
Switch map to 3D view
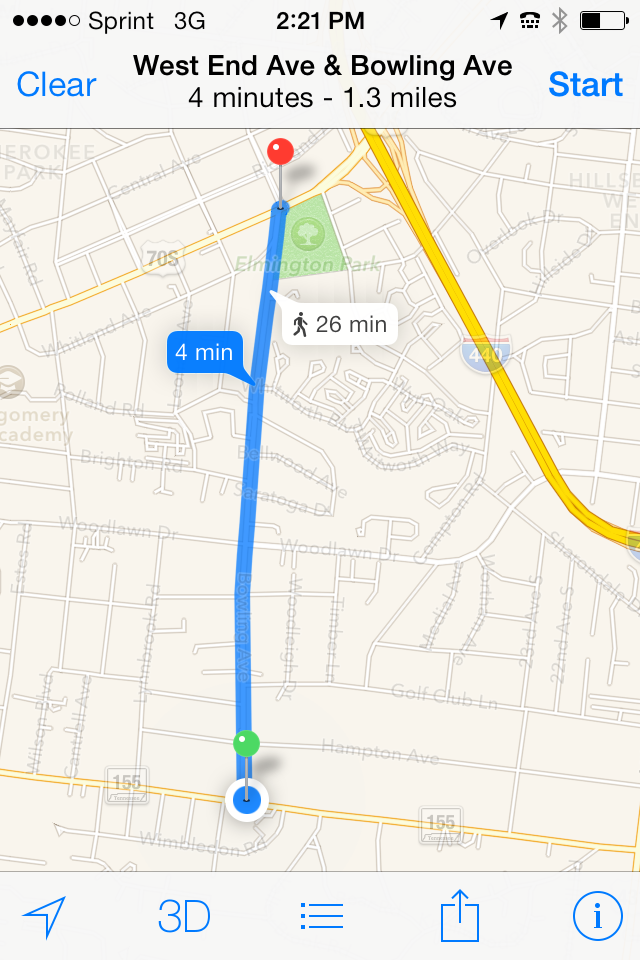pyautogui.click(x=184, y=915)
